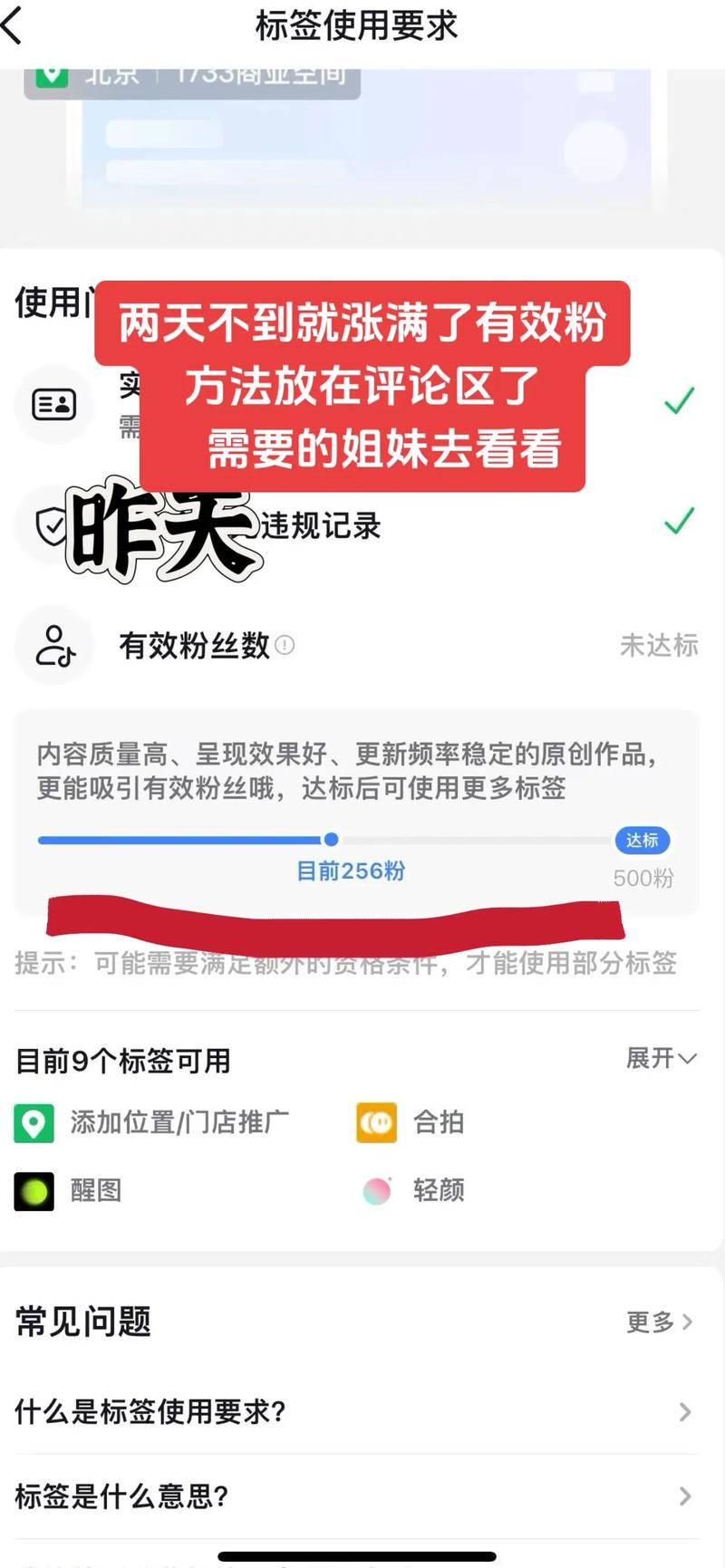Open 更多 in the 常见问题 section
725x1568 pixels.
[x=660, y=1322]
